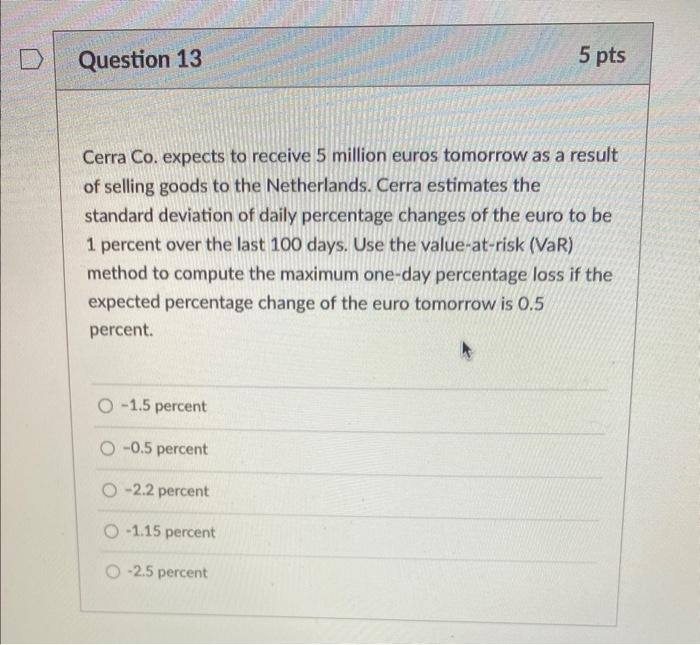This screenshot has height=645, width=700.
Task: Select the -1.5 percent answer
Action: [x=106, y=406]
